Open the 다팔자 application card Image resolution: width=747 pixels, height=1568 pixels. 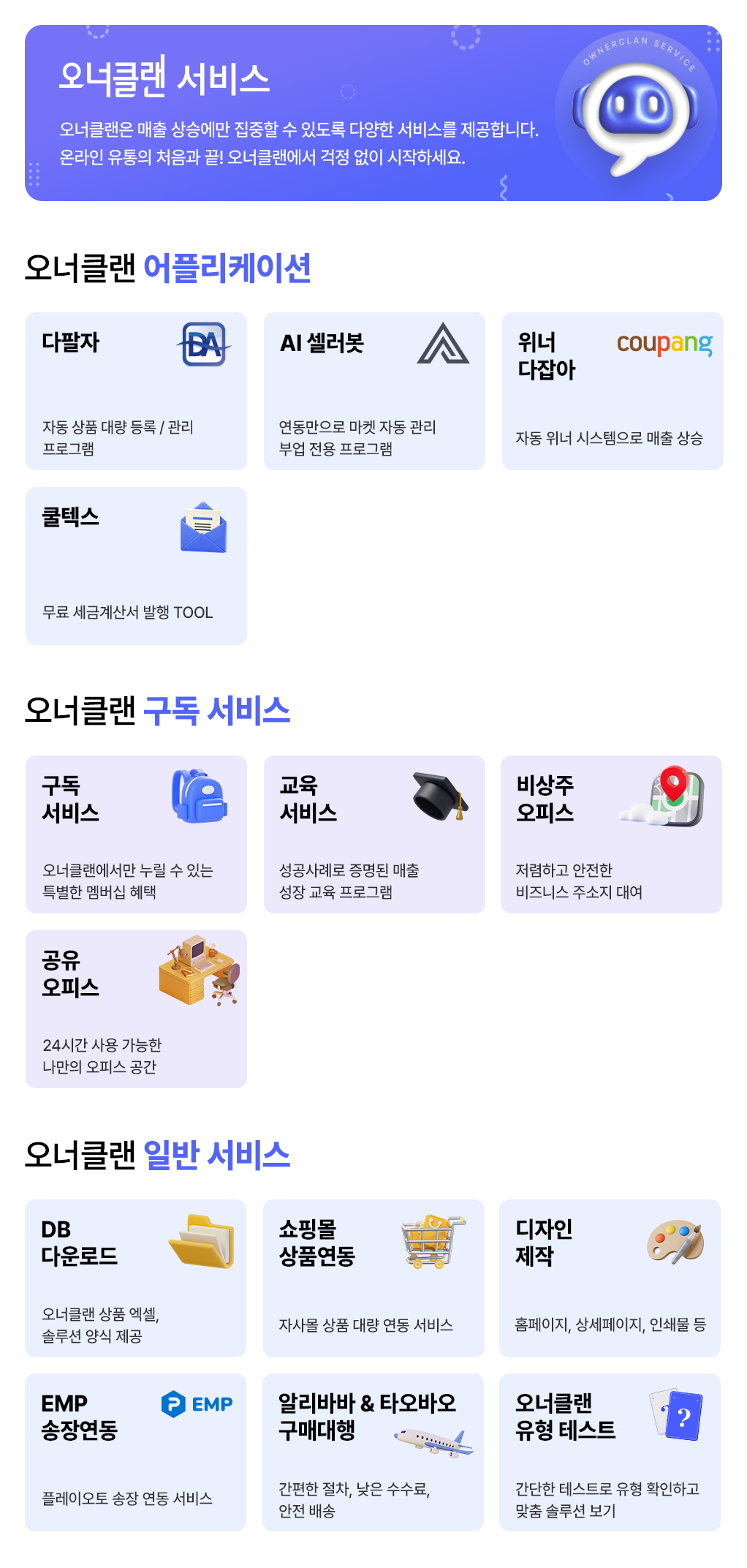(x=136, y=391)
